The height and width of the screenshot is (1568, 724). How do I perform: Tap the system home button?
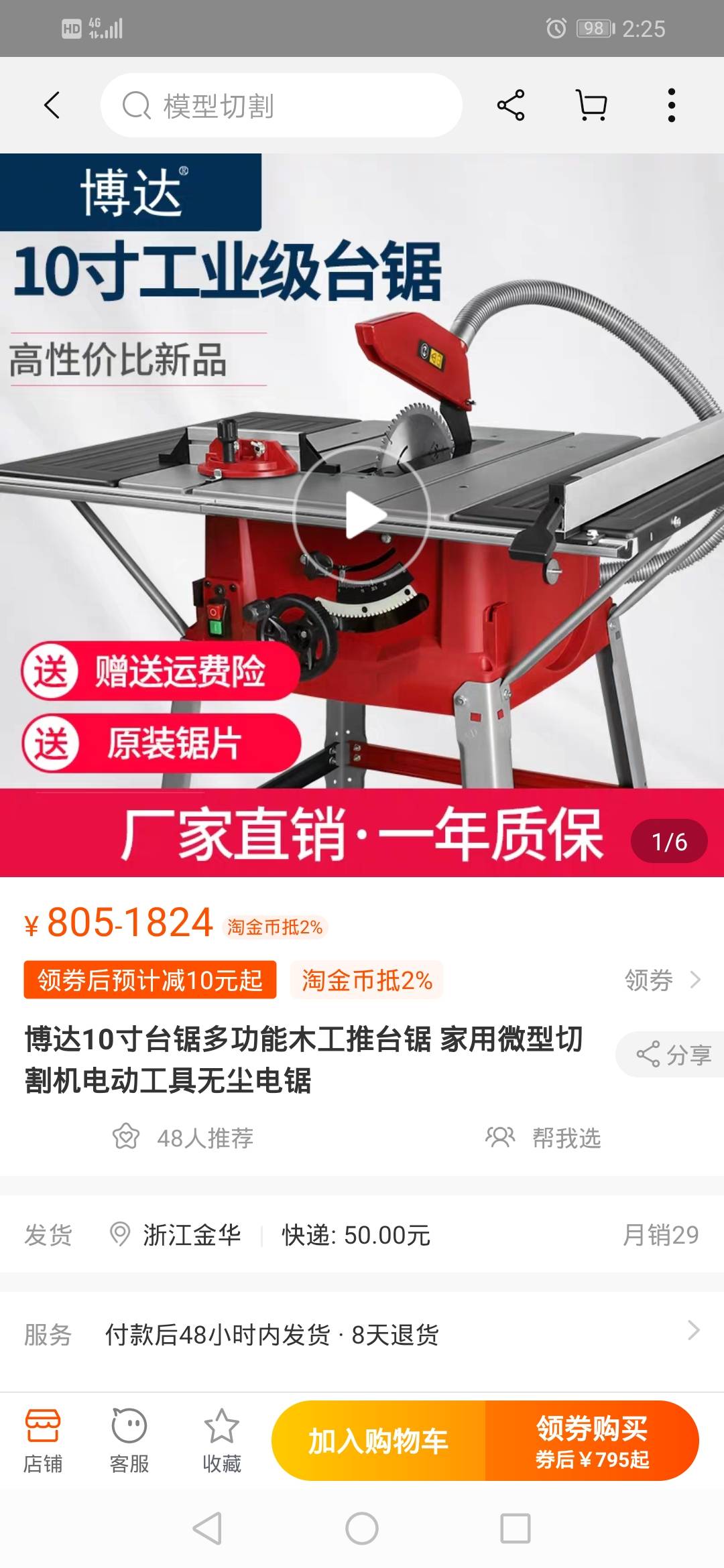tap(362, 1528)
